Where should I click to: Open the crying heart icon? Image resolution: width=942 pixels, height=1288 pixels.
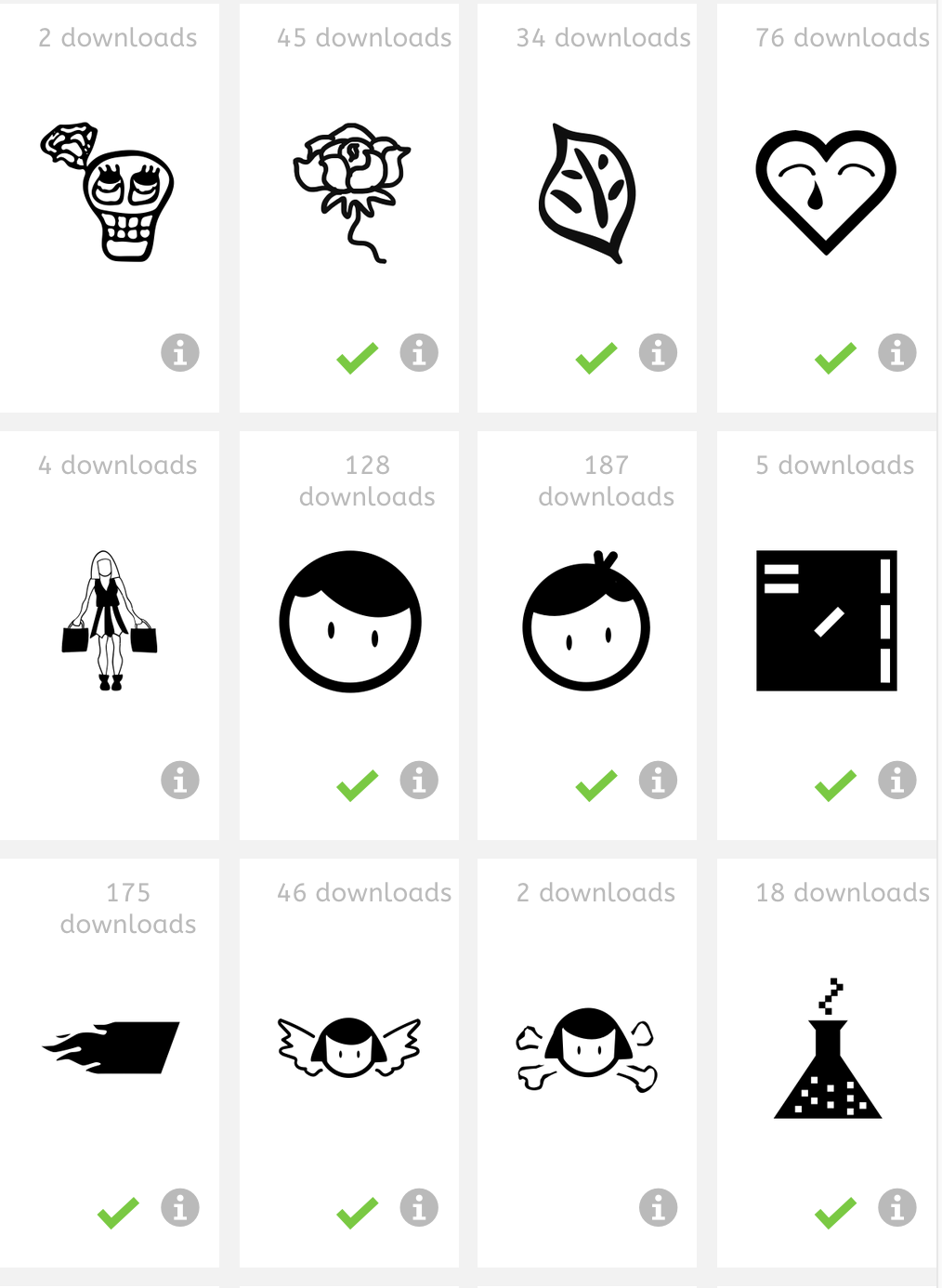(x=826, y=191)
